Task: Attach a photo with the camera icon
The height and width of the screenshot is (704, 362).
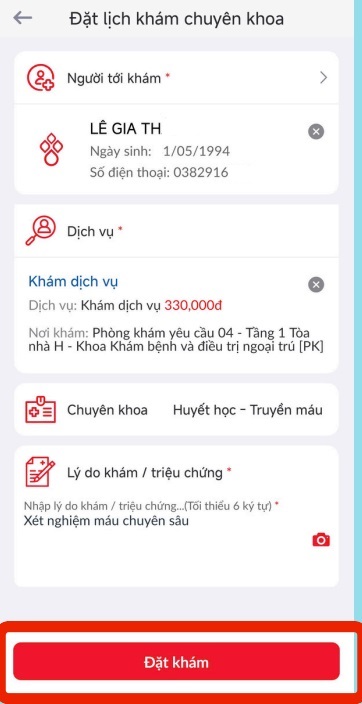Action: coord(321,539)
